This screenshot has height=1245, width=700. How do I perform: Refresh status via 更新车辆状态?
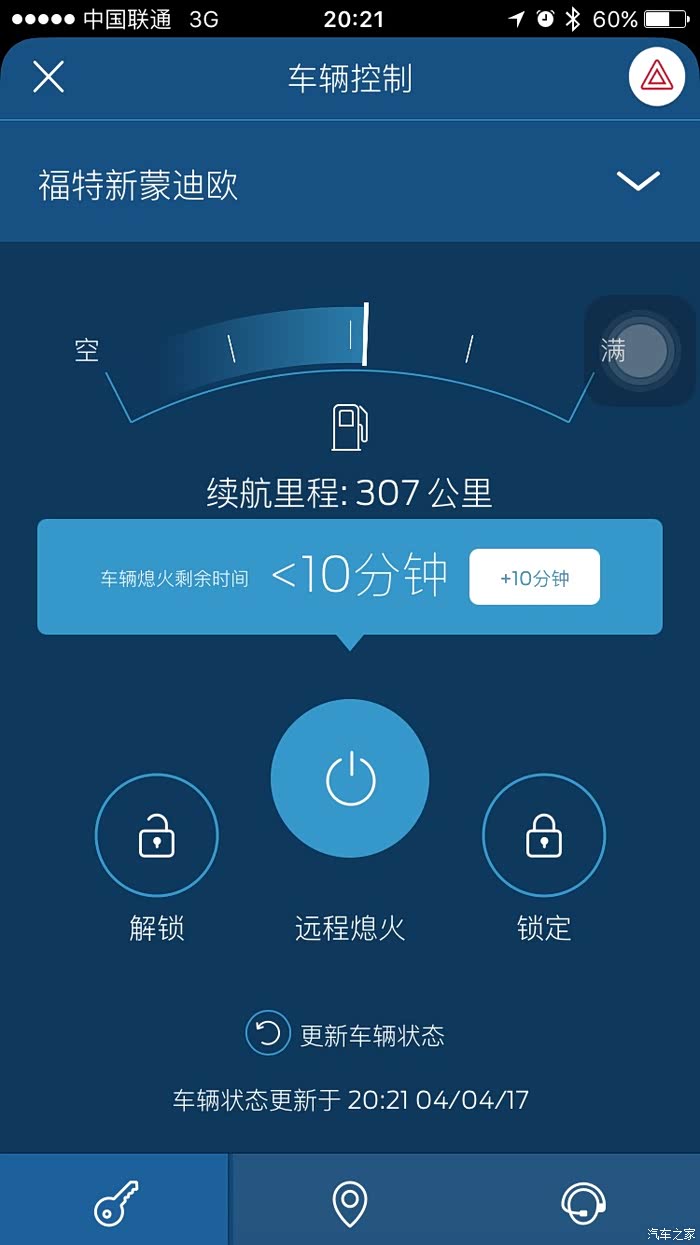[x=345, y=1035]
